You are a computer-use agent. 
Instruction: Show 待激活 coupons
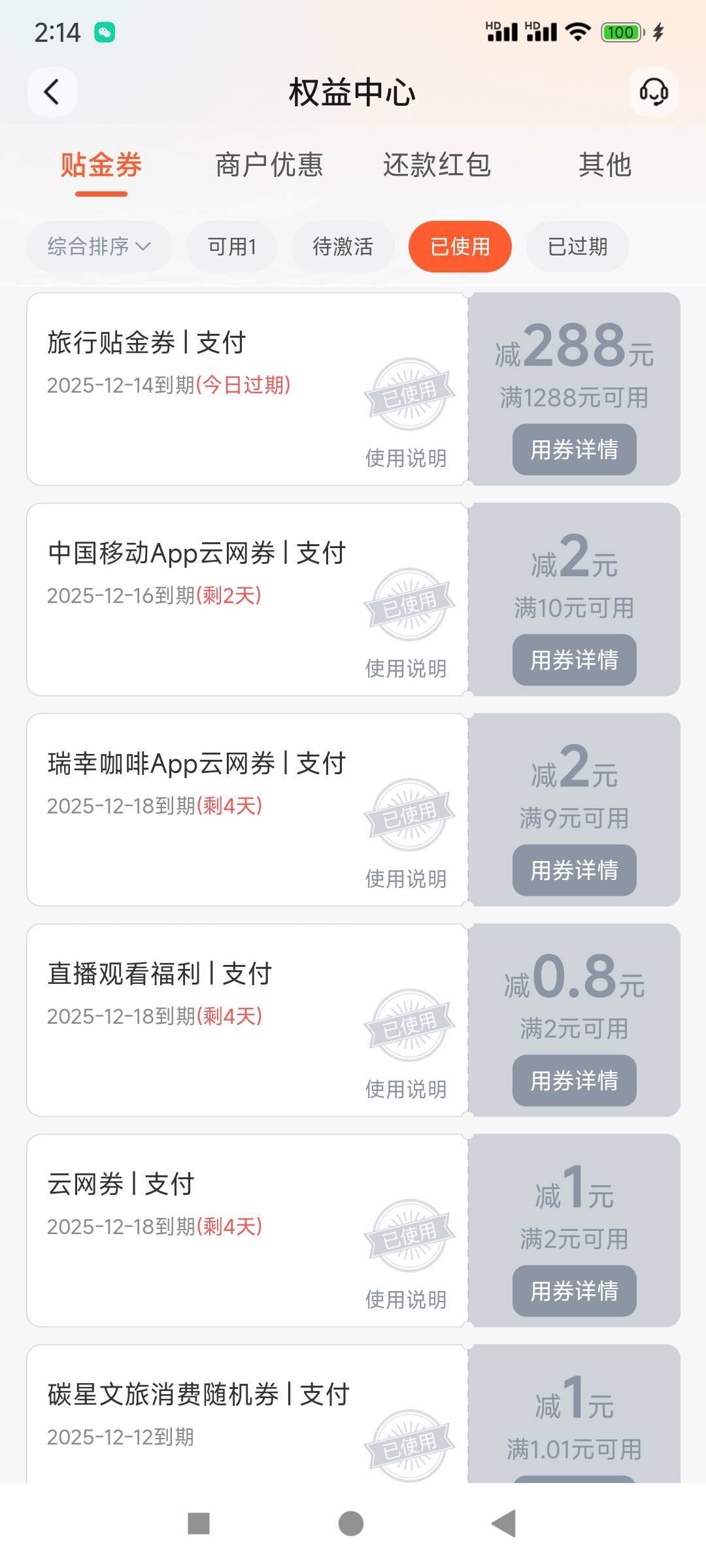point(343,246)
